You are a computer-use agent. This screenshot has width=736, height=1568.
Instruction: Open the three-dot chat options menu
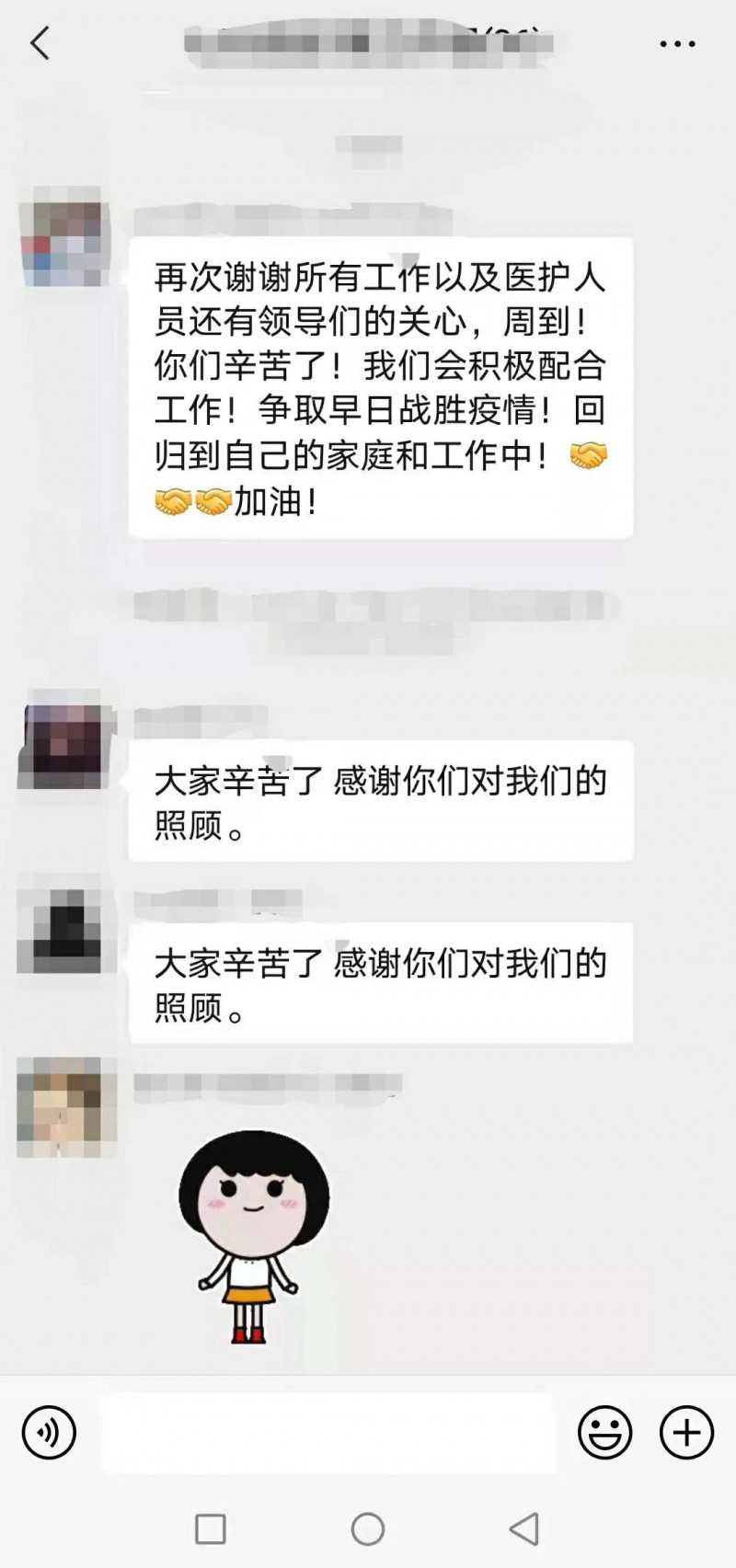point(678,43)
